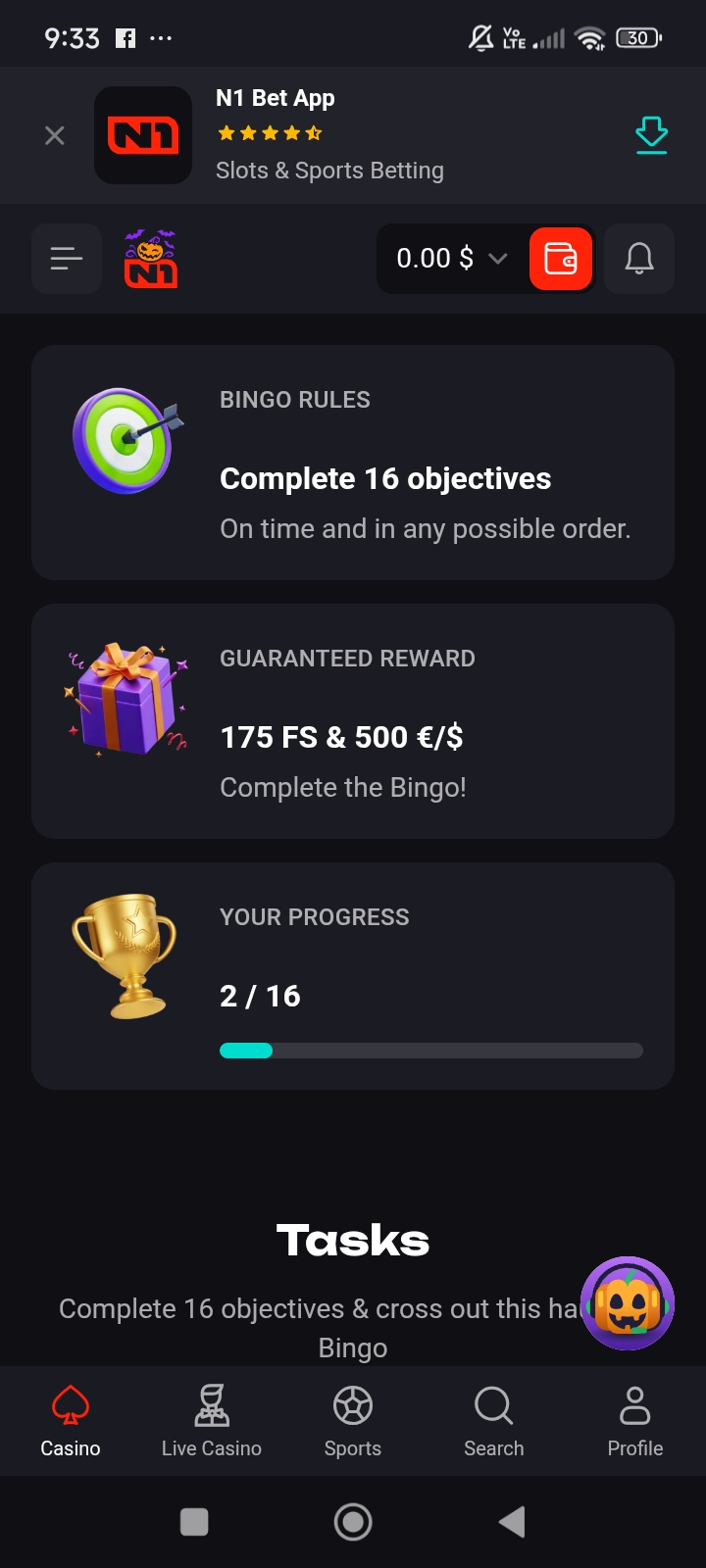
Task: Open notifications via the bell icon
Action: click(x=638, y=259)
